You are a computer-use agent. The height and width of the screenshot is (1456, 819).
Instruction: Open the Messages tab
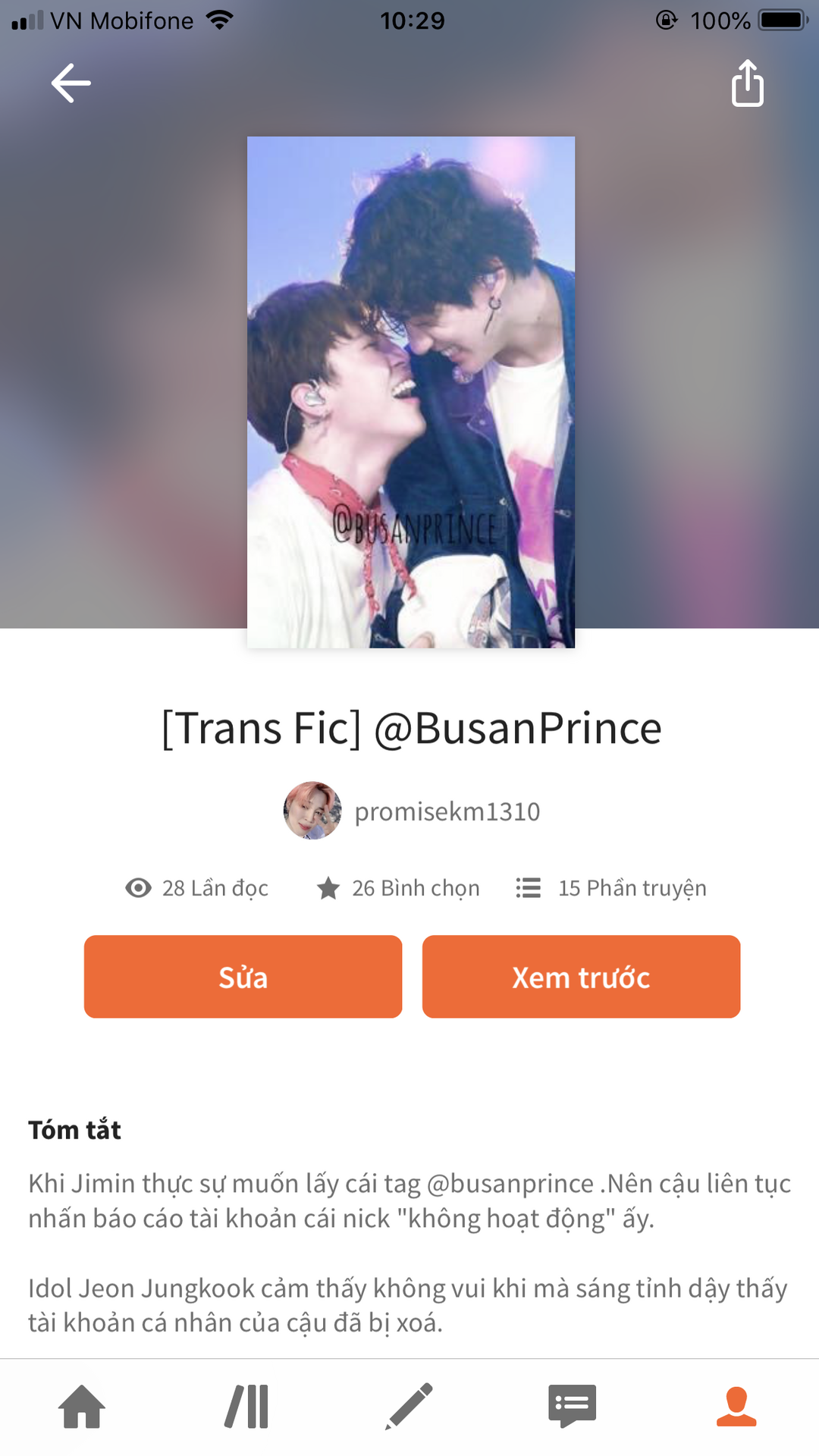[x=573, y=1407]
